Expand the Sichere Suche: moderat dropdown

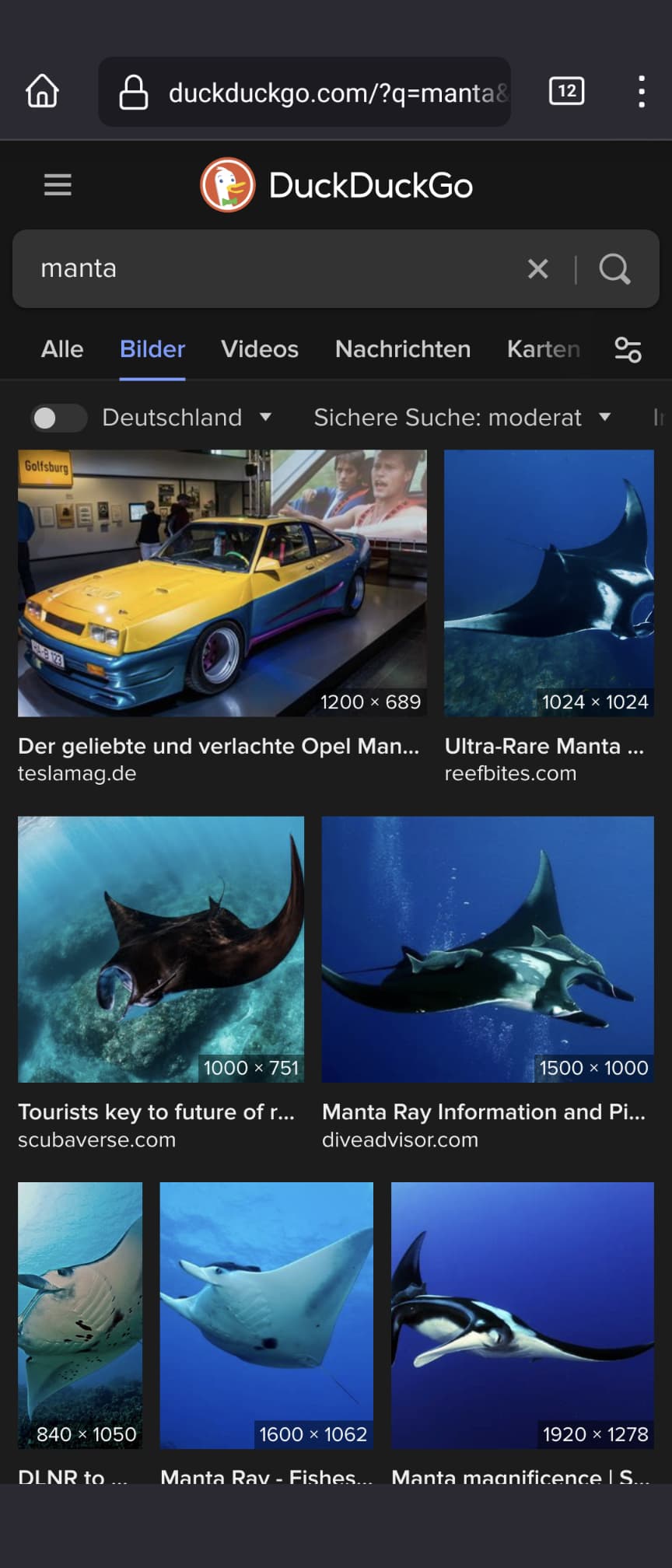(x=461, y=418)
